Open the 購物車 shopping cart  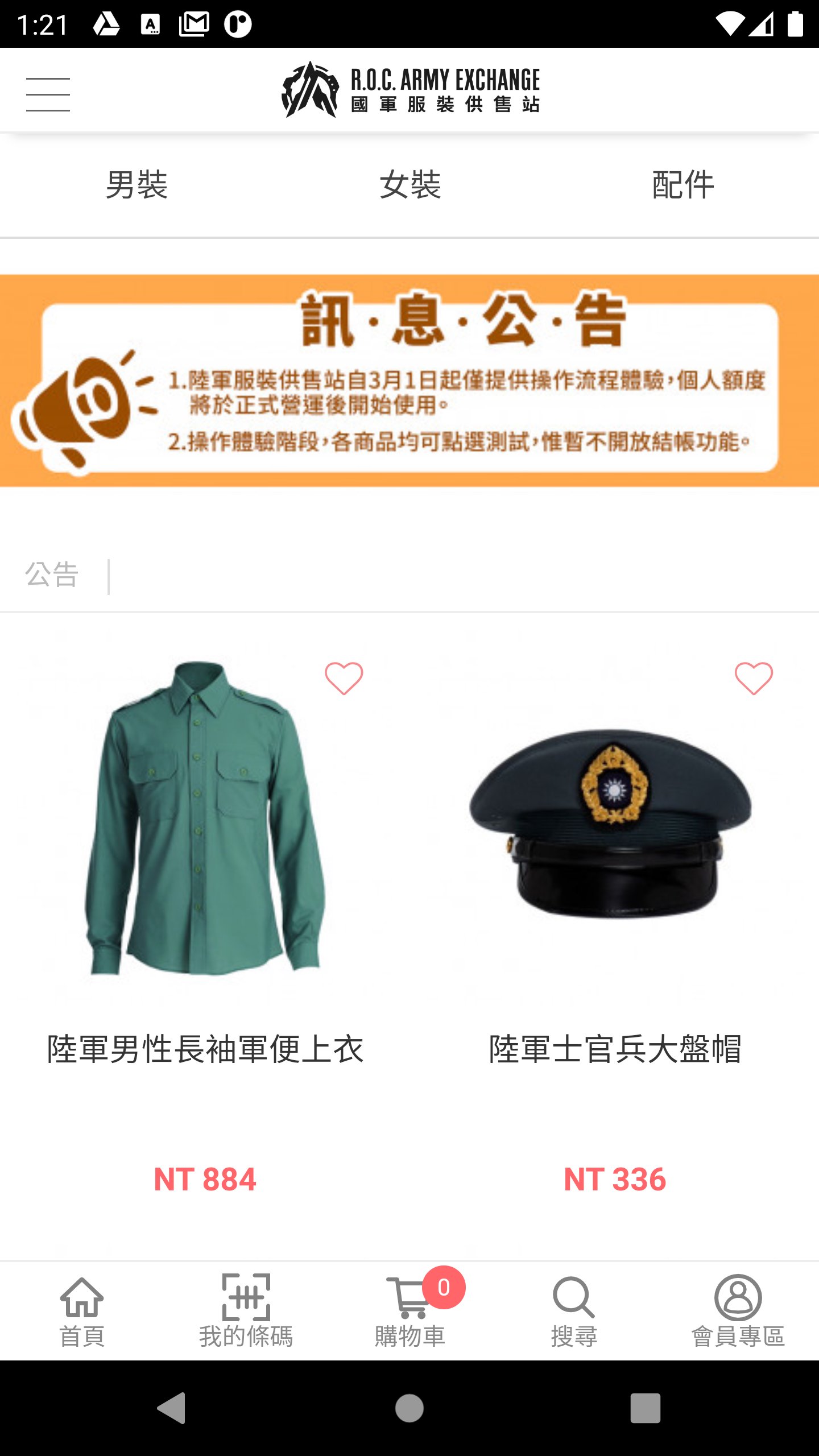(409, 1310)
